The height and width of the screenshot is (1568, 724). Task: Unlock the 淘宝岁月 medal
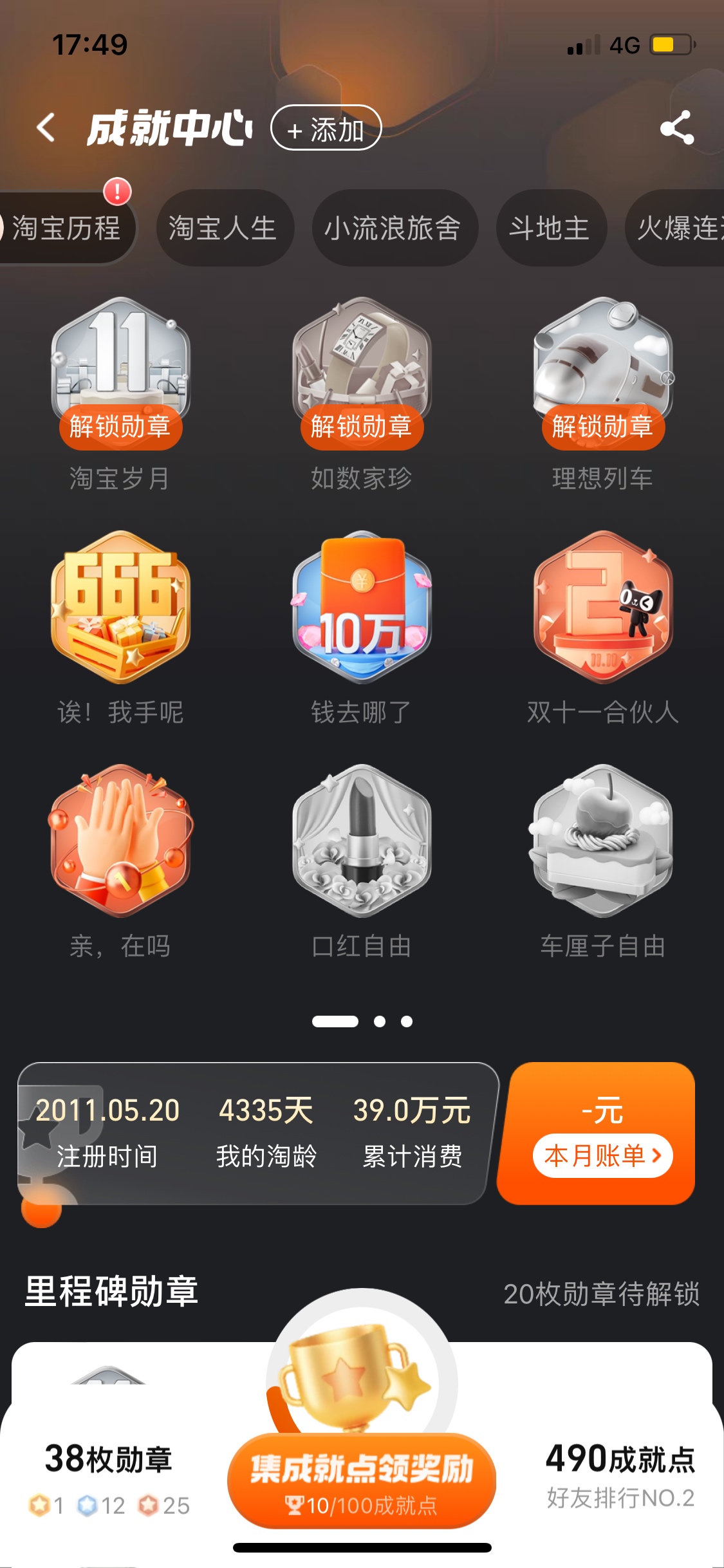click(x=120, y=426)
